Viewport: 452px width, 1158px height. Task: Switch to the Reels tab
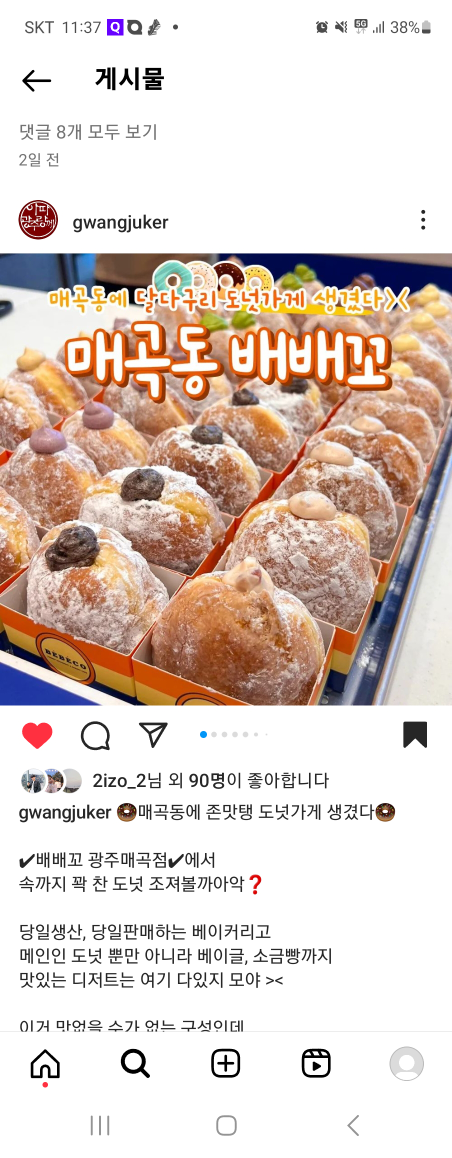tap(316, 1064)
